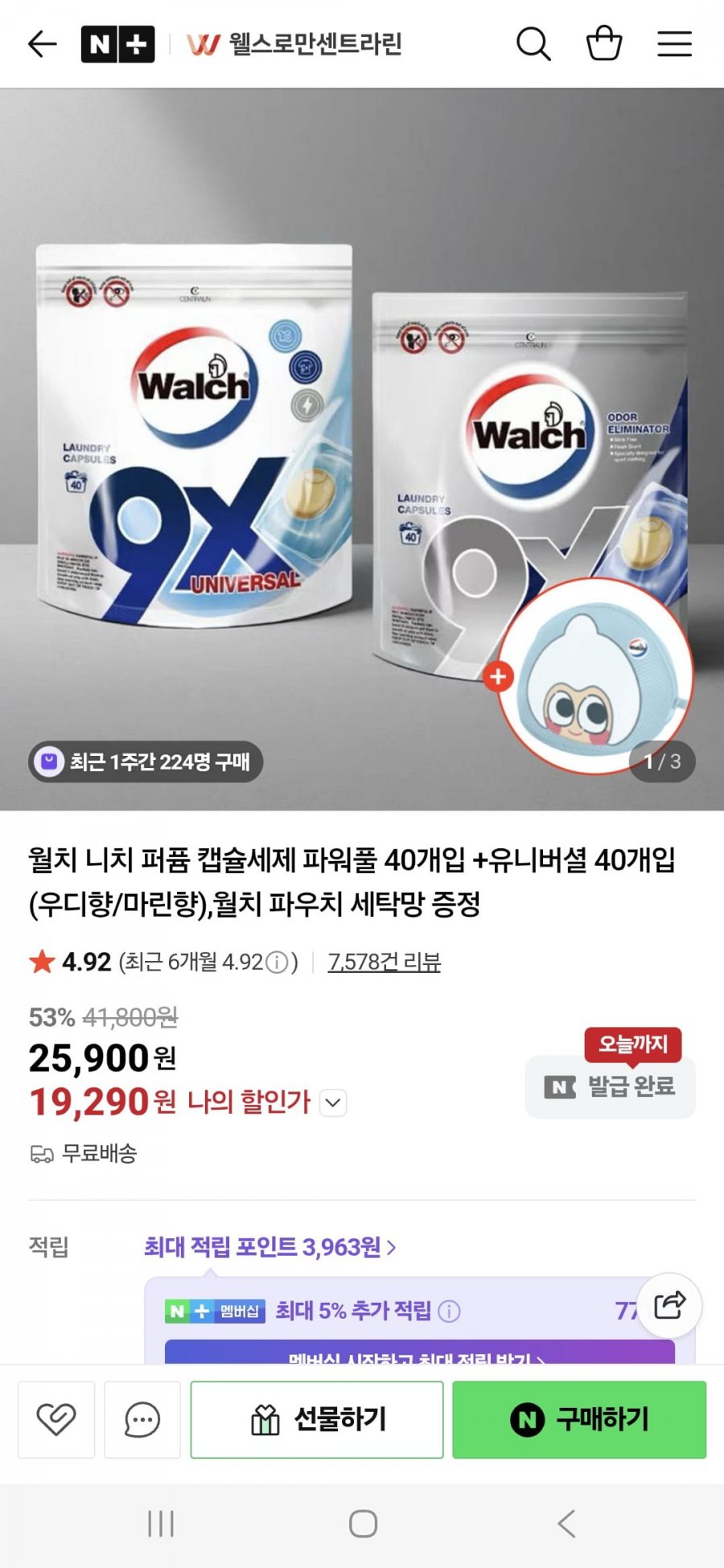Open the 7,578건 리뷰 link
The height and width of the screenshot is (1568, 724).
tap(385, 962)
